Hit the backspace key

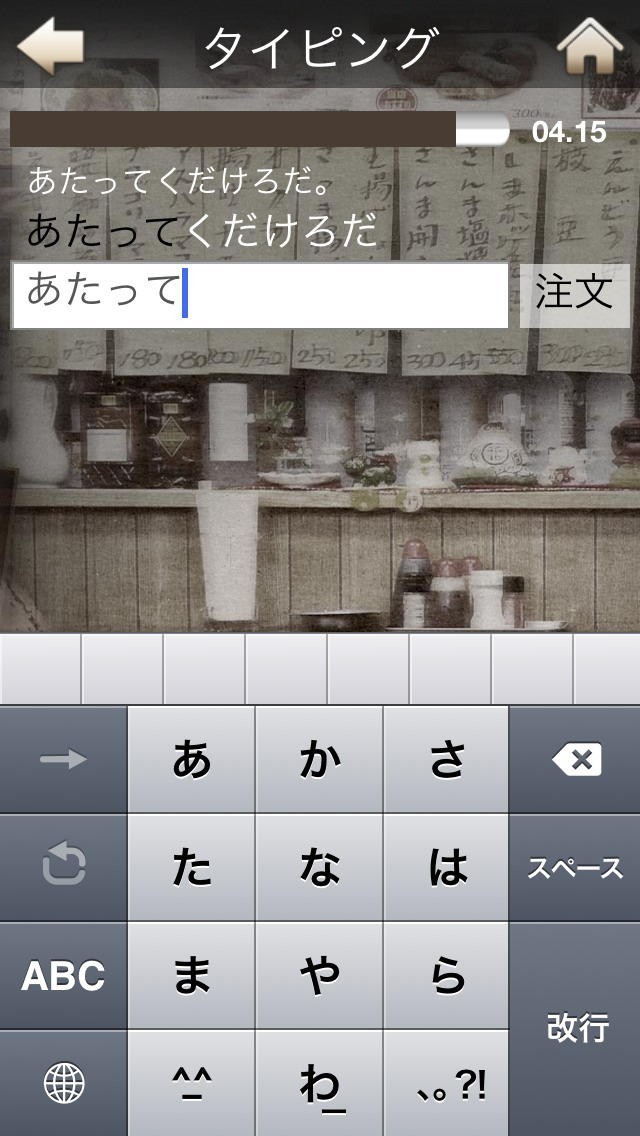point(575,760)
